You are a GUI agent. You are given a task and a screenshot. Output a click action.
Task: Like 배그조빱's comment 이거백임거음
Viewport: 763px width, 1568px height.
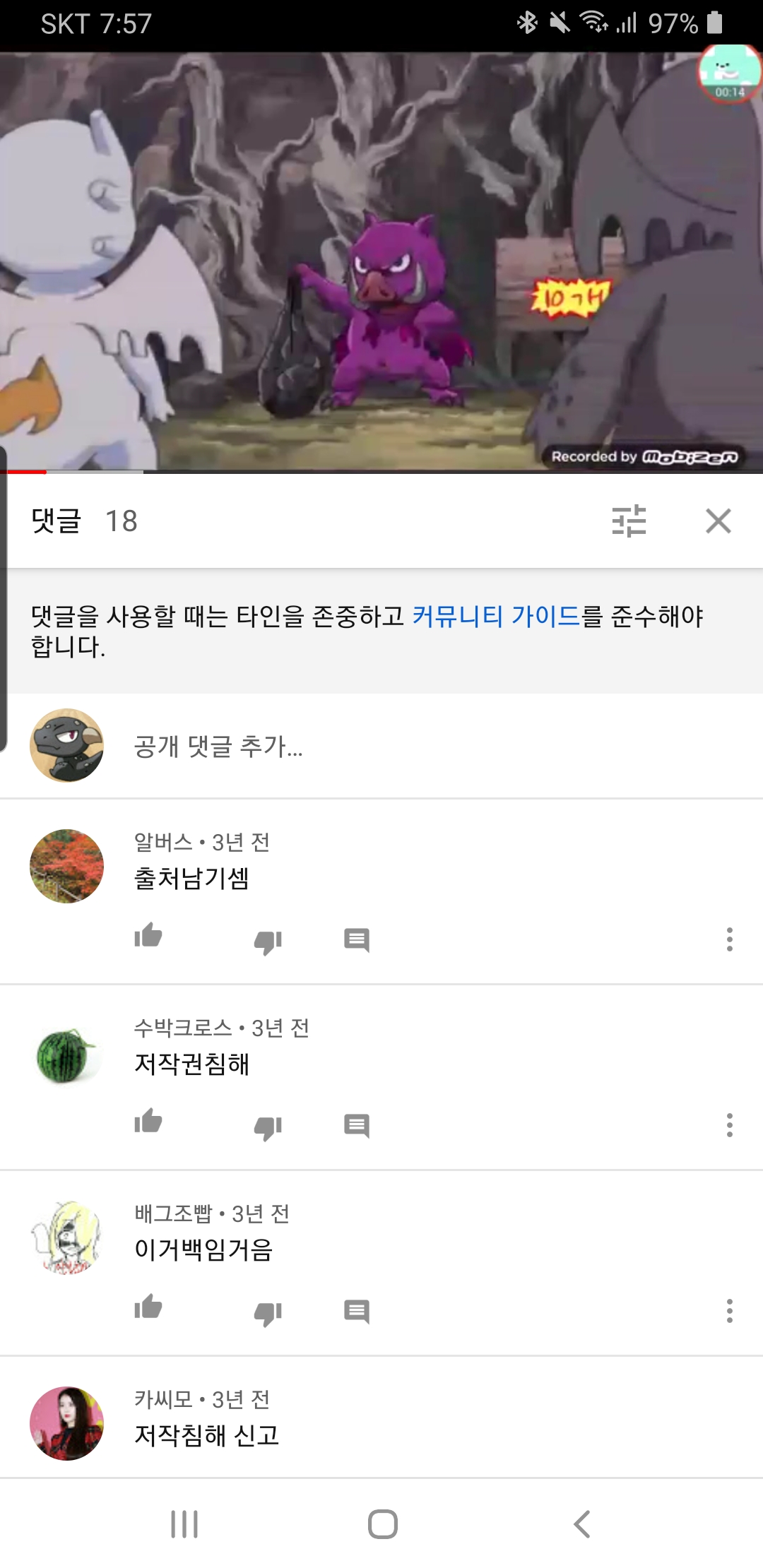point(148,1309)
